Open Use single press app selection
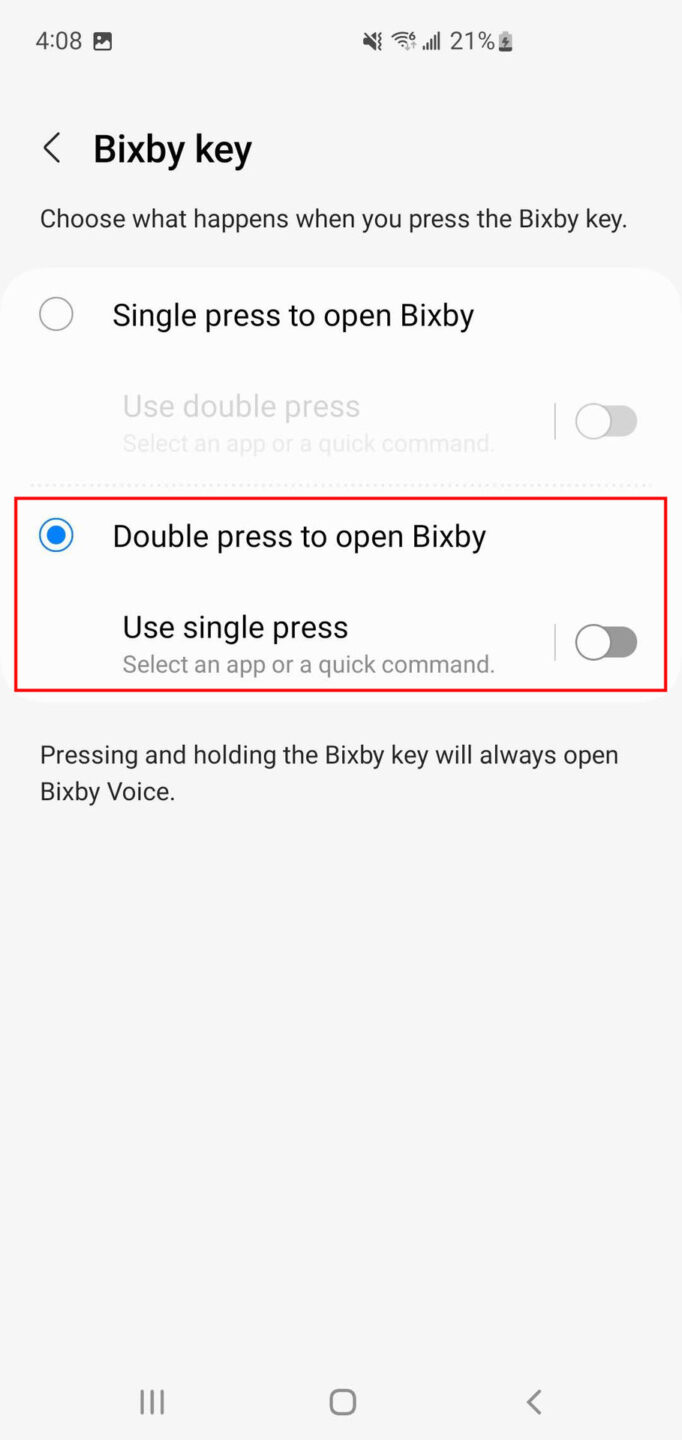 310,643
